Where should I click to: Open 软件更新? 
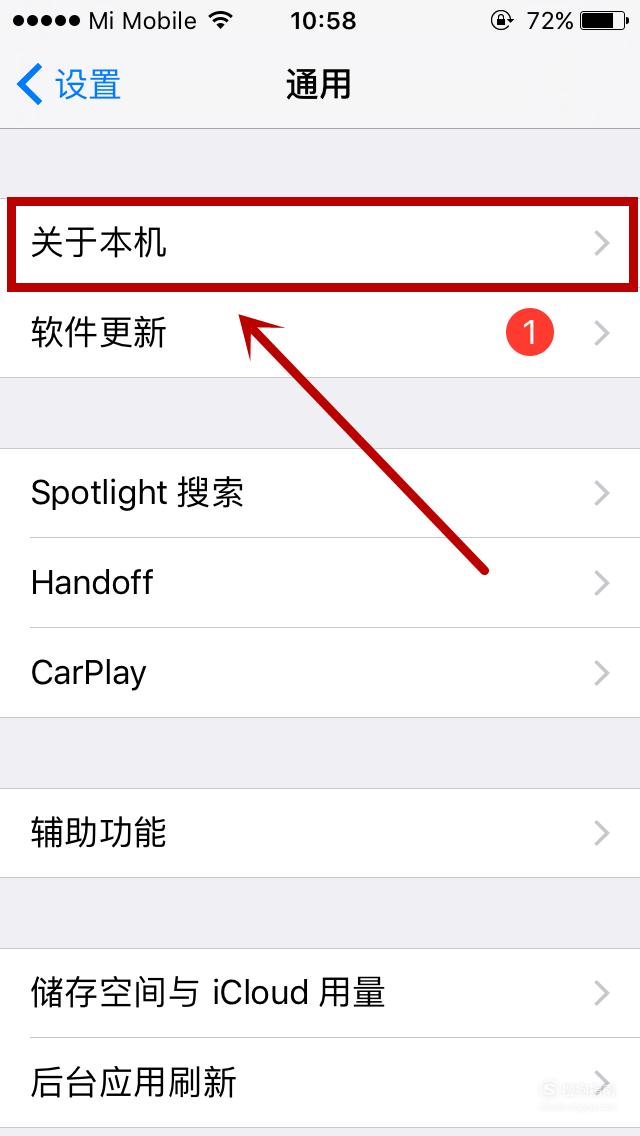tap(320, 333)
